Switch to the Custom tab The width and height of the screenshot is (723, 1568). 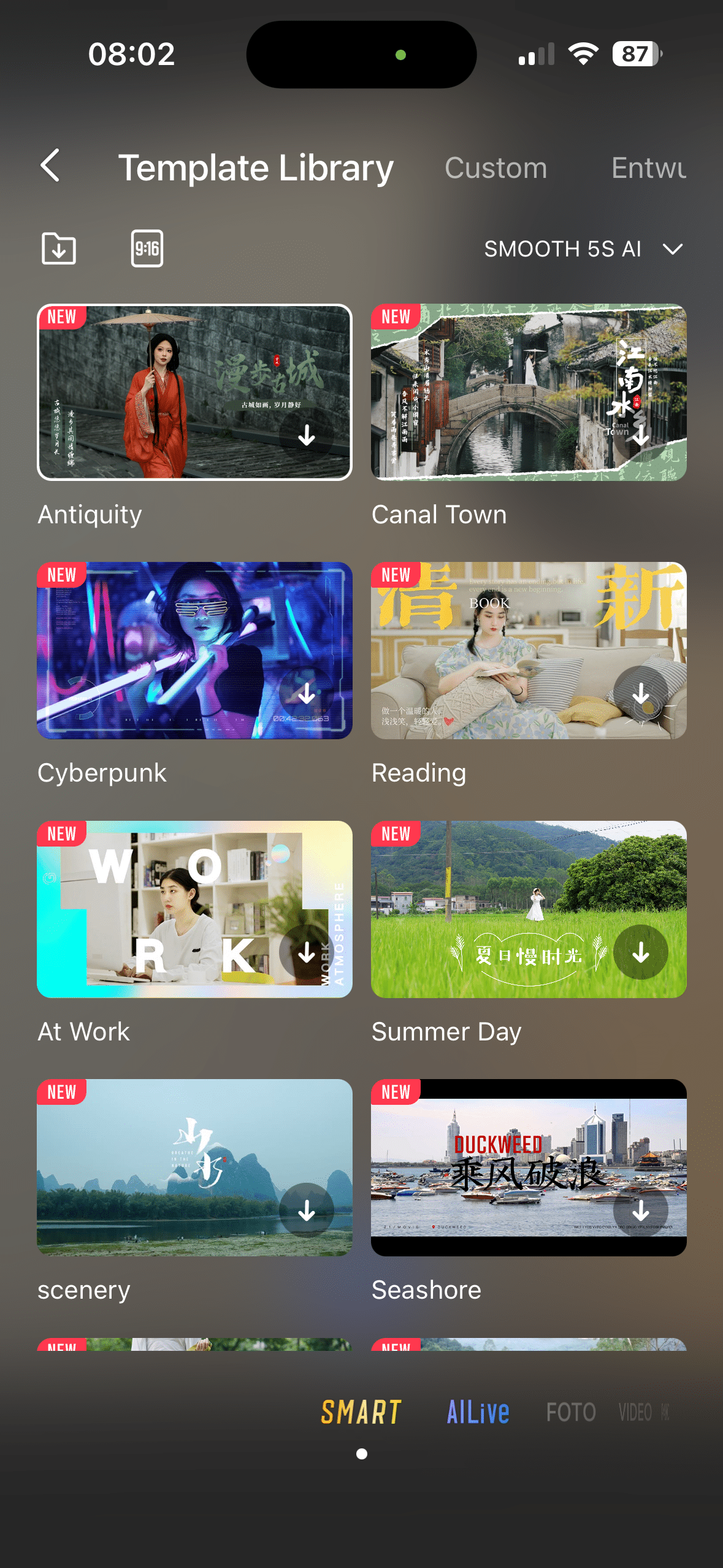(x=495, y=168)
